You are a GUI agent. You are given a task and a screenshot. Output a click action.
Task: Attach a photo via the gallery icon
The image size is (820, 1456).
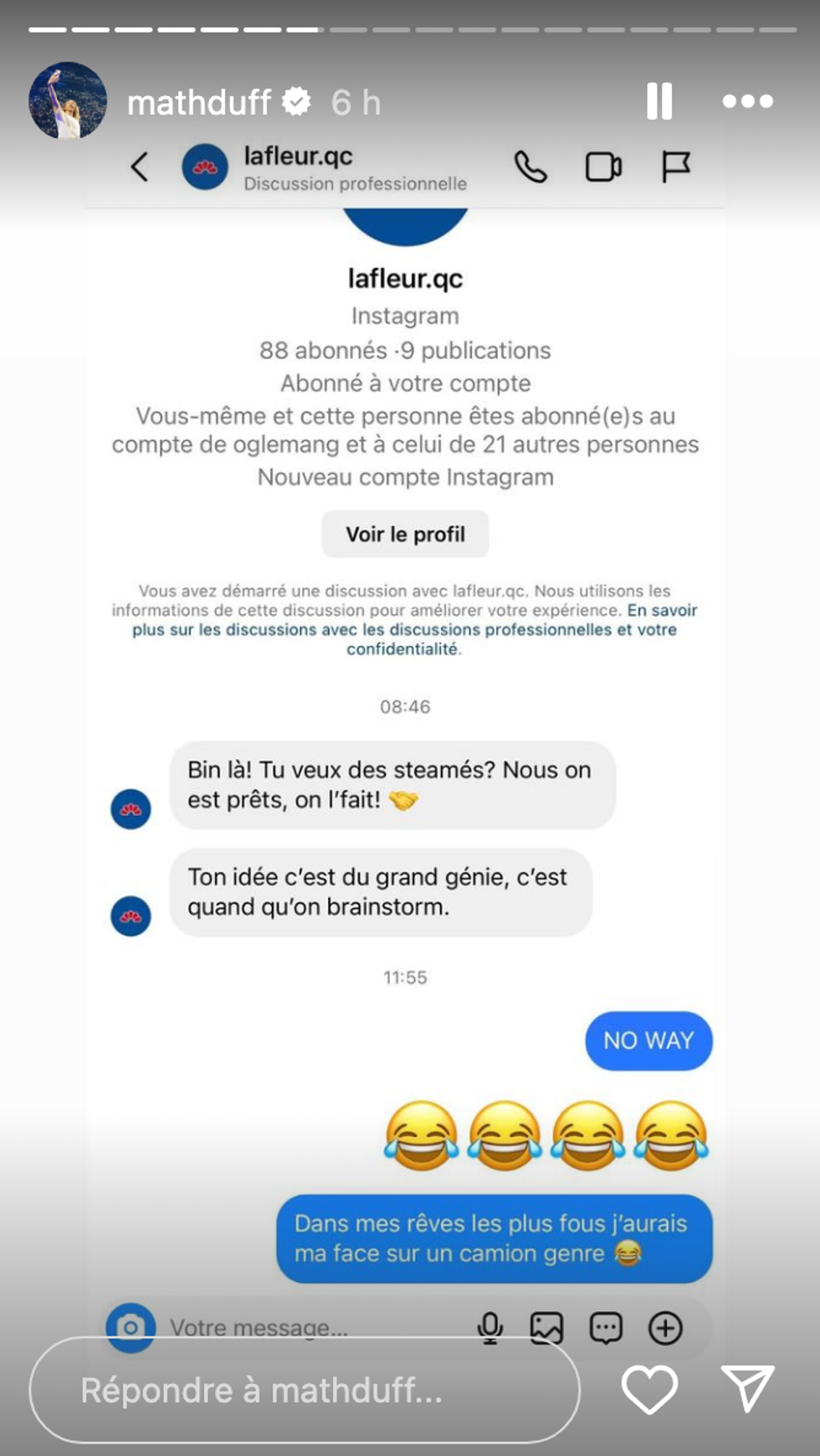tap(548, 1326)
